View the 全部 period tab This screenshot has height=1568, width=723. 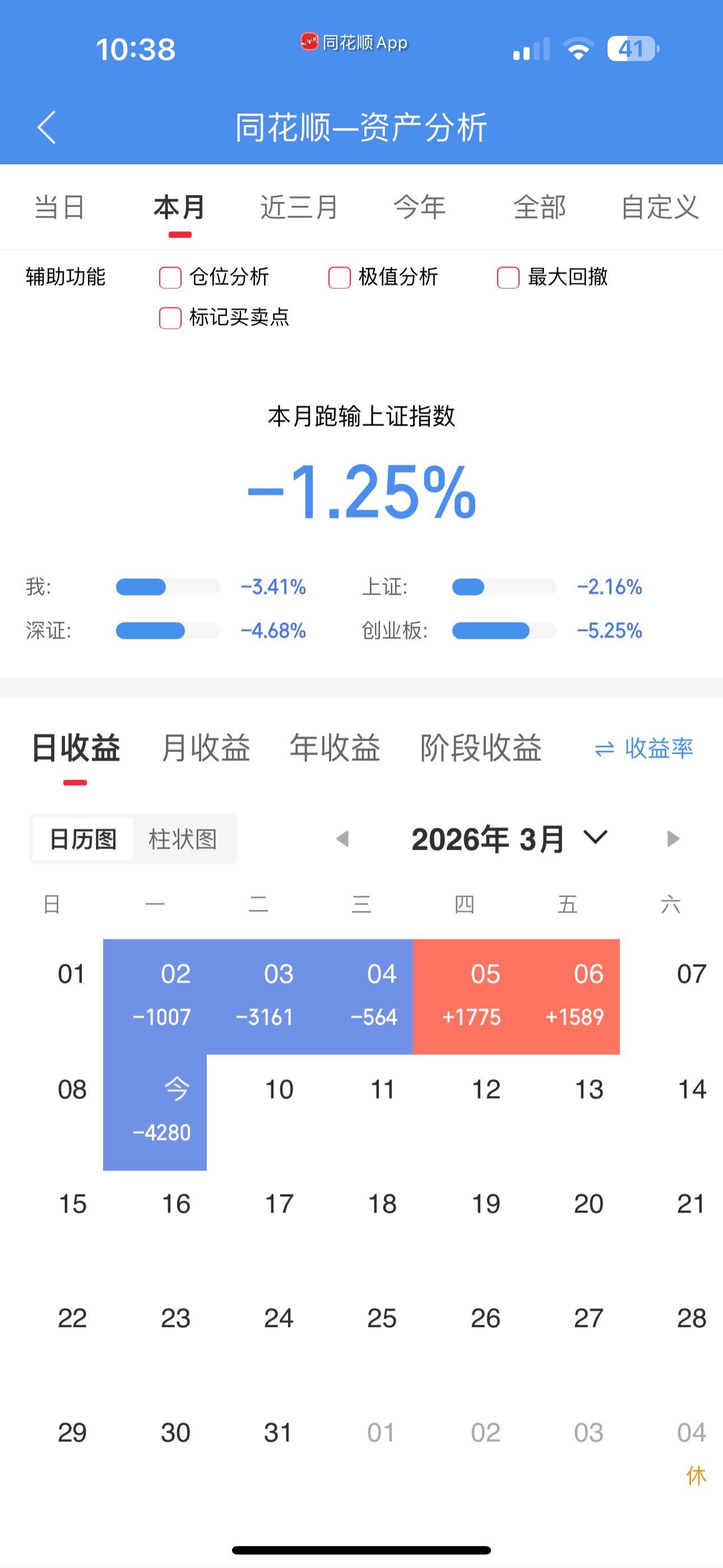[x=540, y=207]
